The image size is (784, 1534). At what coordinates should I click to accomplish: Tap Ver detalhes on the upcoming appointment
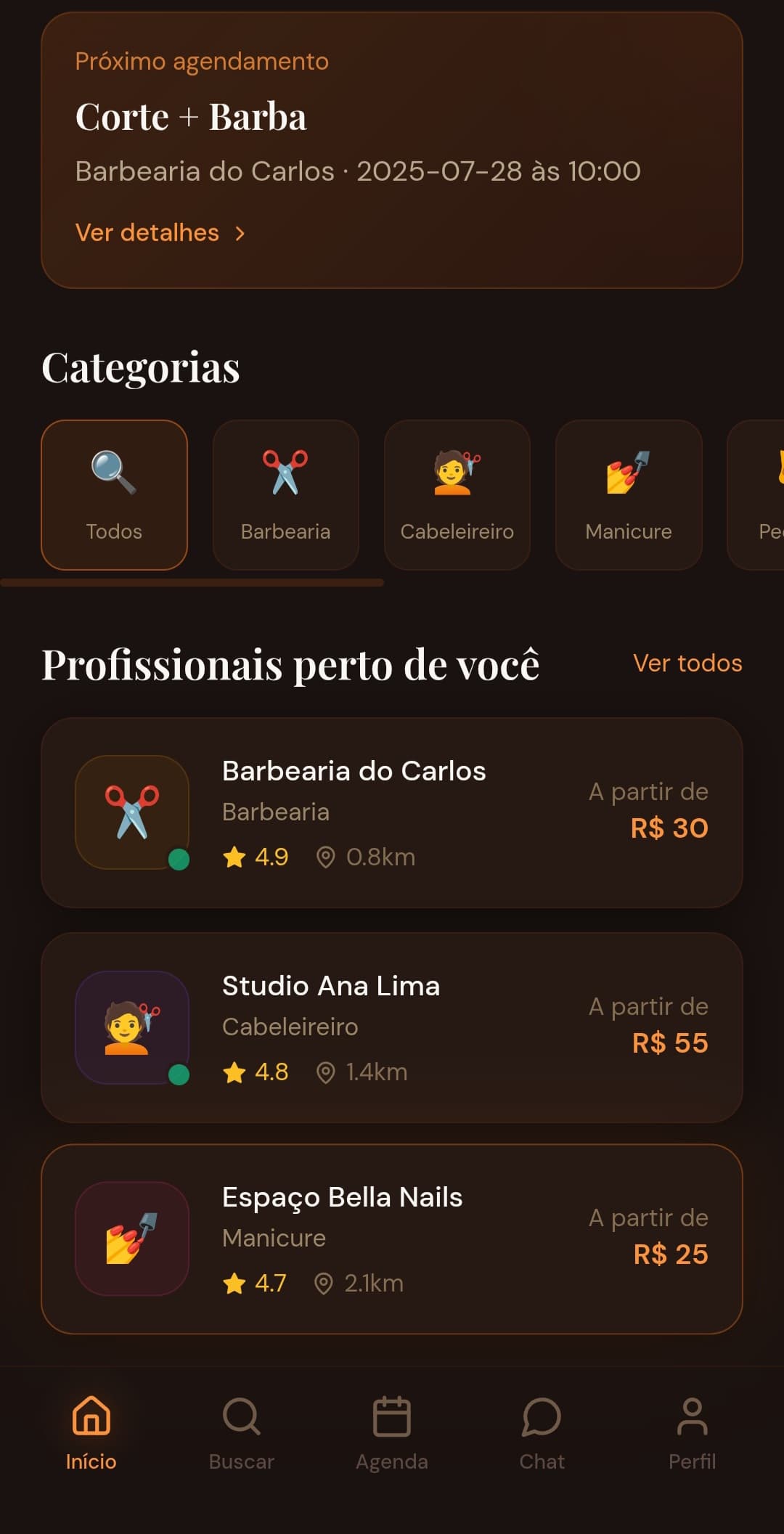pyautogui.click(x=149, y=232)
